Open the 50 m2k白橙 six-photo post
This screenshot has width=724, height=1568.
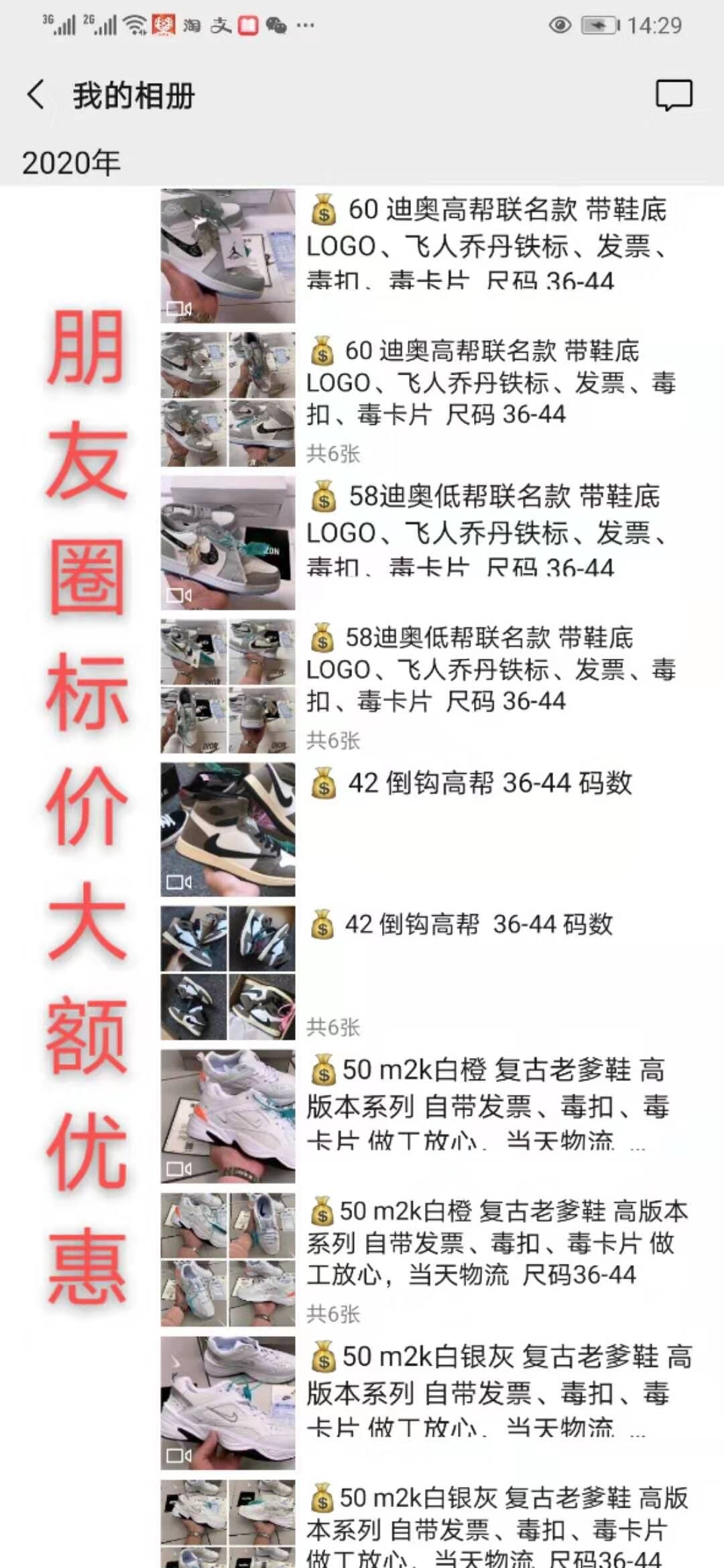point(228,1260)
